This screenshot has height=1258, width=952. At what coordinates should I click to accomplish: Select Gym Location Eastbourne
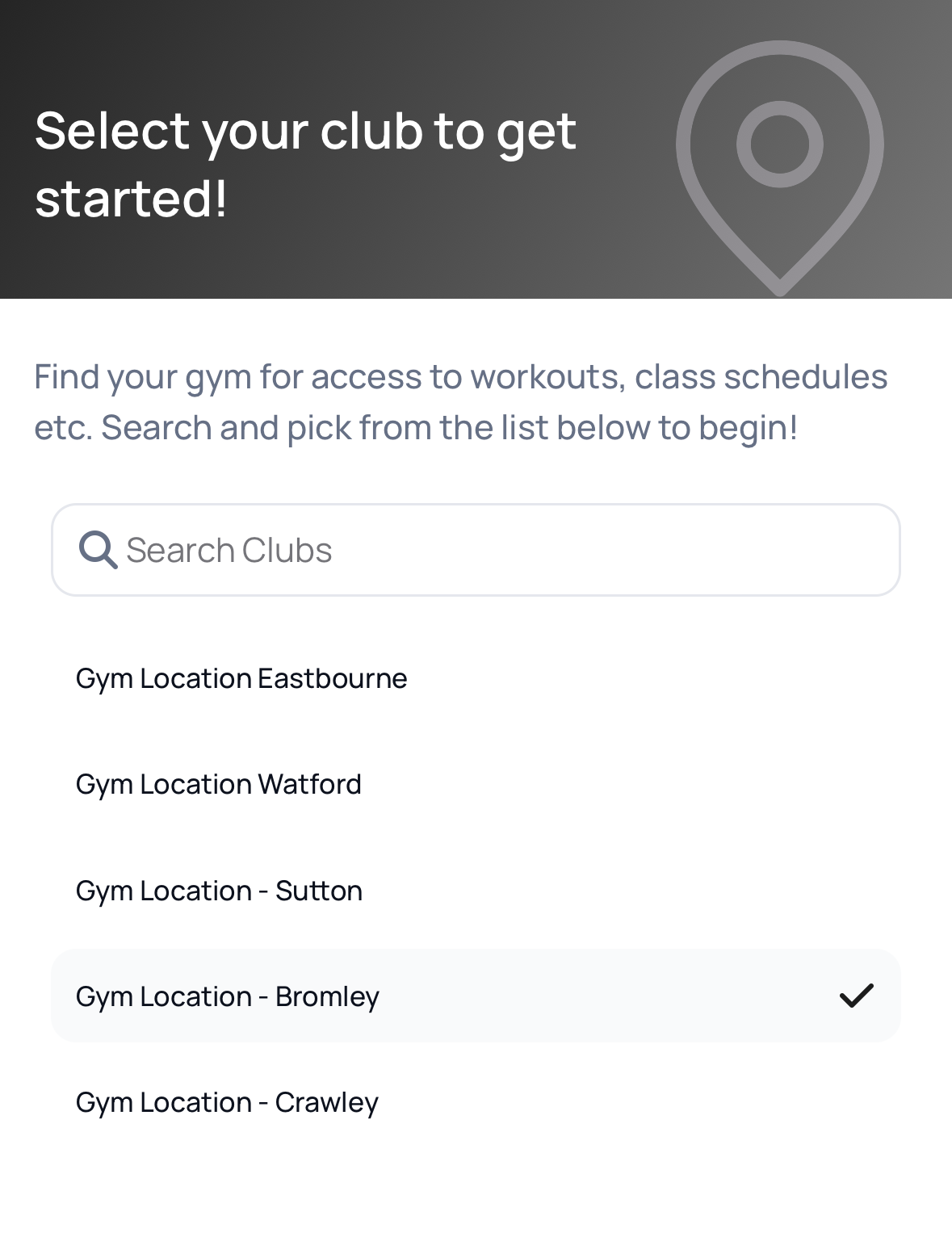476,678
